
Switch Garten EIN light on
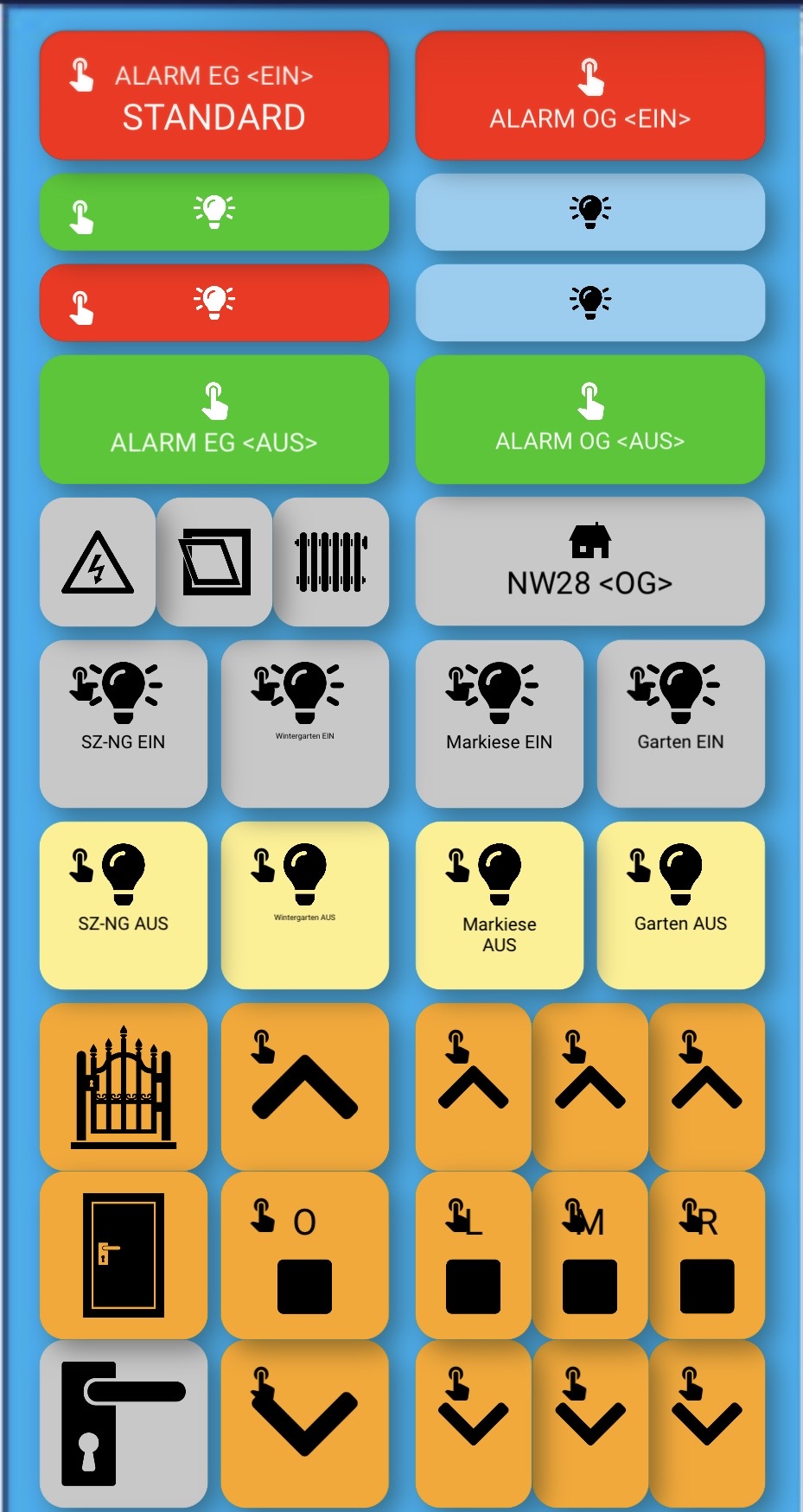click(x=680, y=723)
